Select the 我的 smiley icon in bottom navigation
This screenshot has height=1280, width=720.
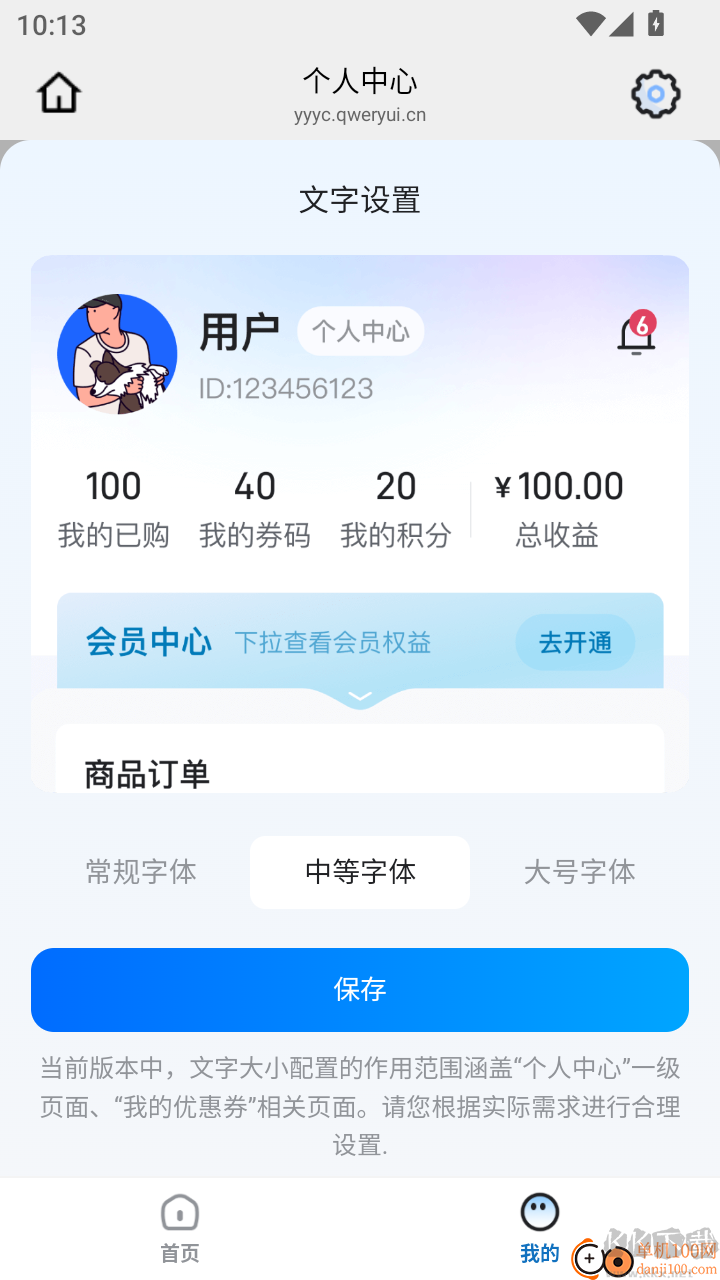[539, 1212]
